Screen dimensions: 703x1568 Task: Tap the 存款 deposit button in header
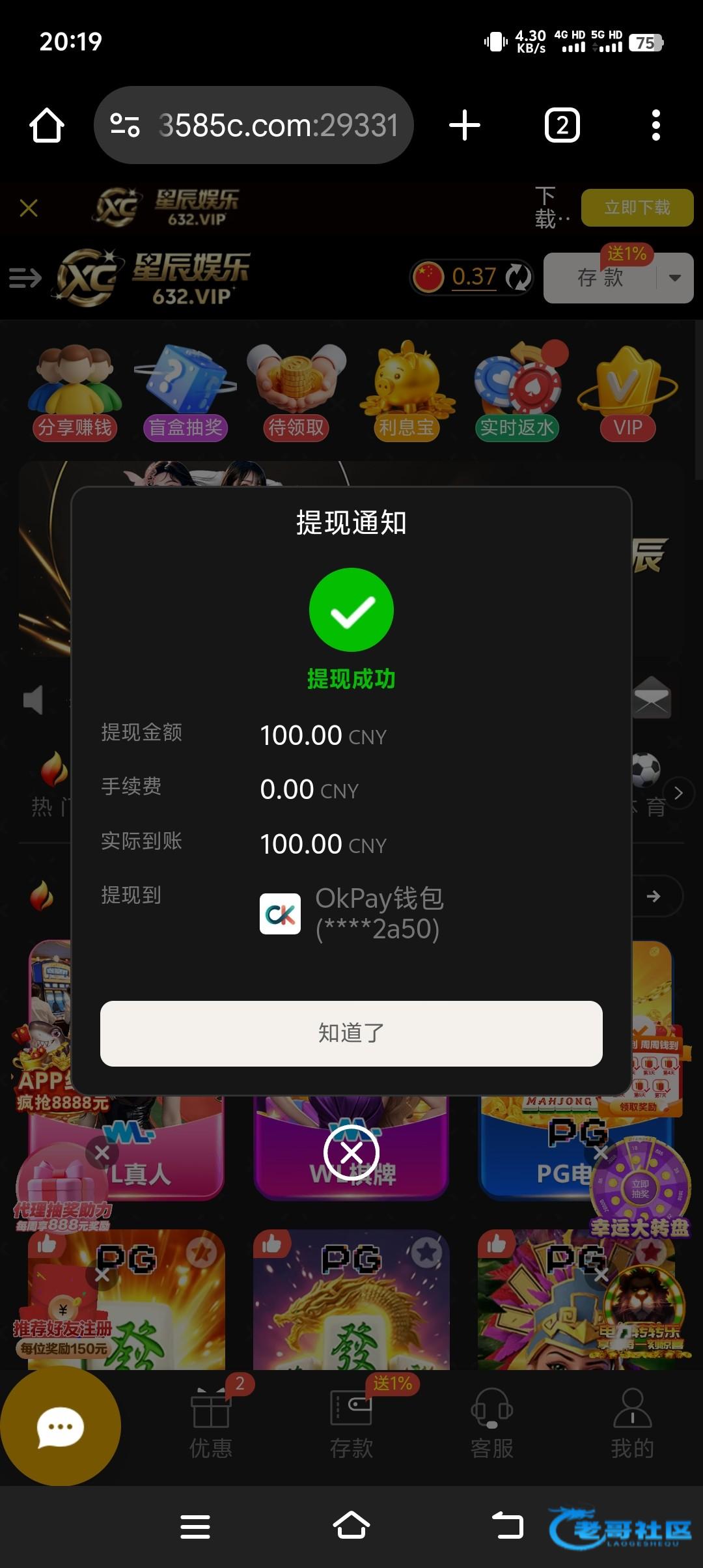[600, 278]
